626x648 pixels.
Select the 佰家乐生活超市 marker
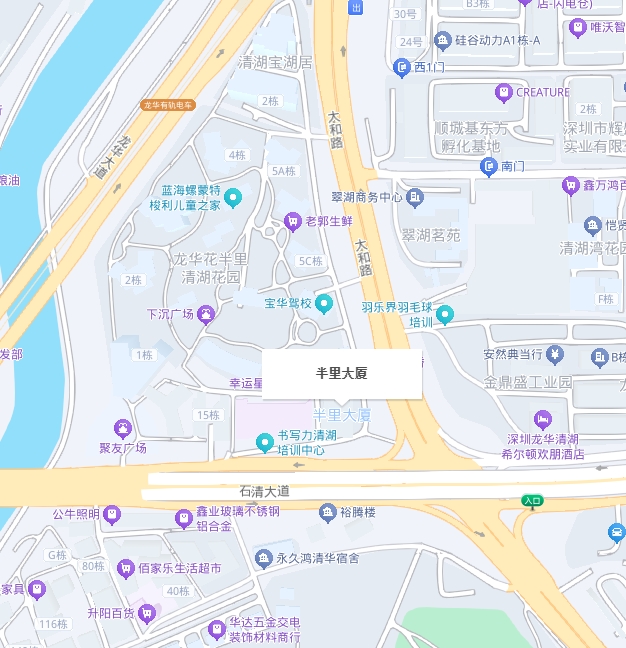[126, 568]
